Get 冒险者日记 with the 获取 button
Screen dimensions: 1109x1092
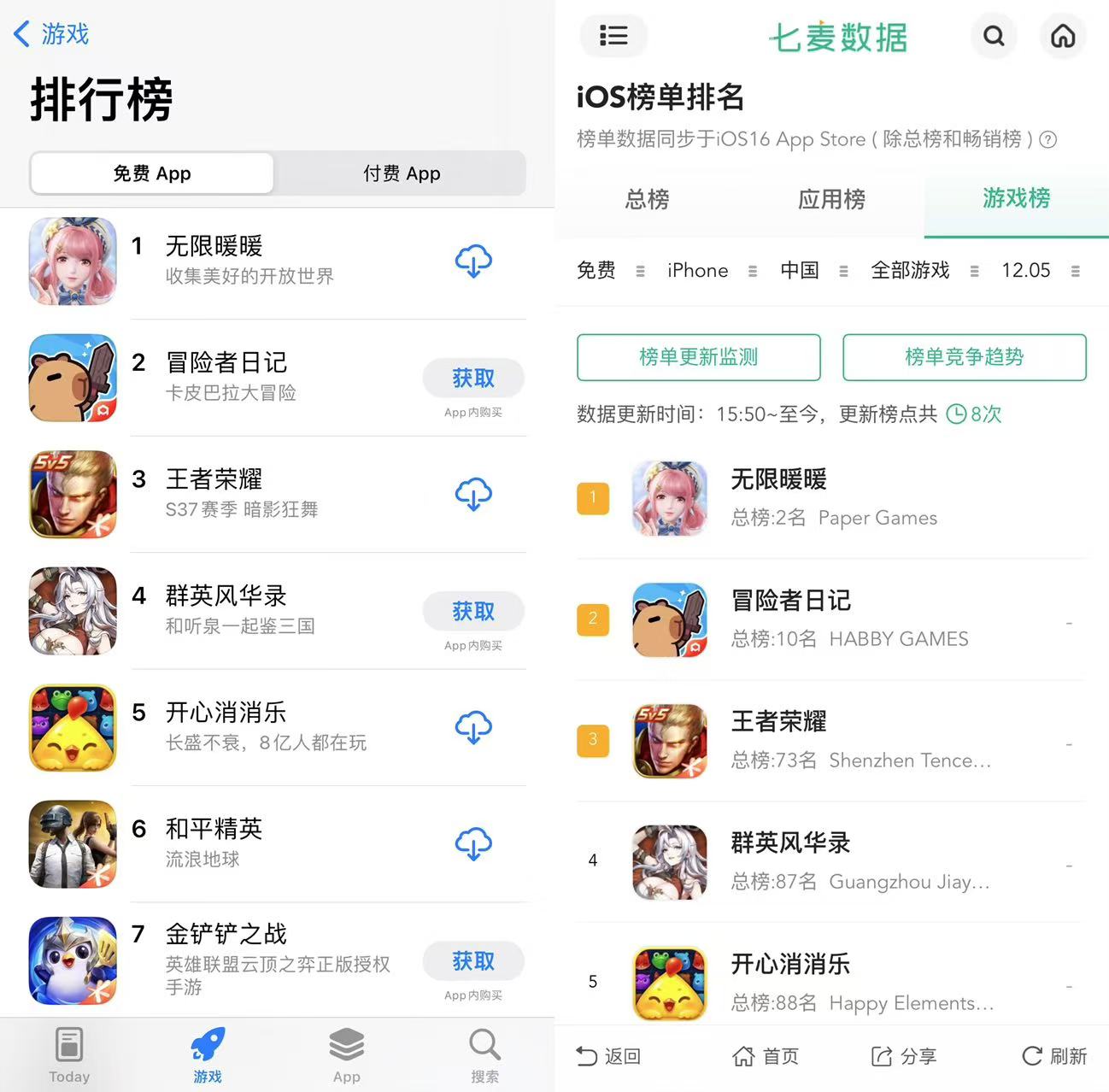click(x=473, y=378)
